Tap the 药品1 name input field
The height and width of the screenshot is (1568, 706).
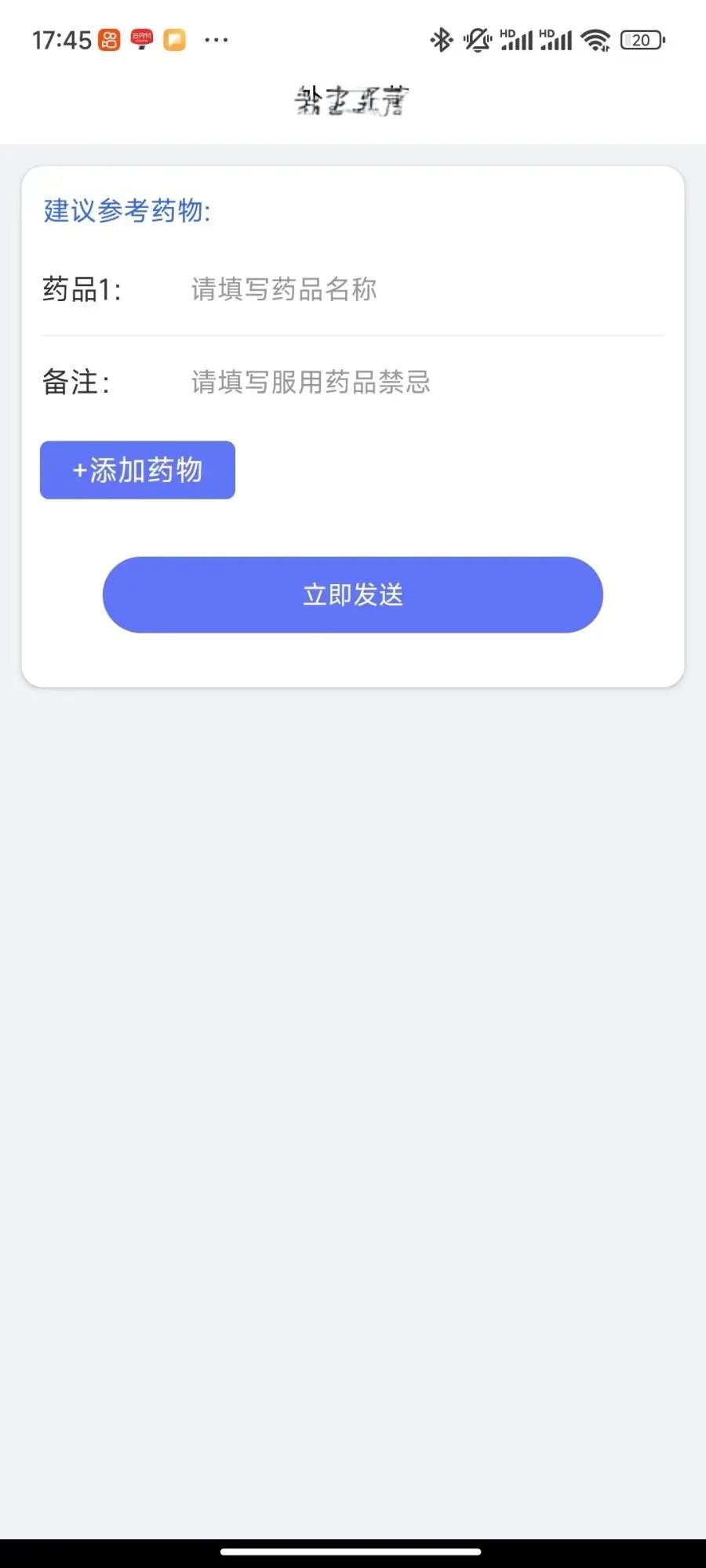click(428, 289)
